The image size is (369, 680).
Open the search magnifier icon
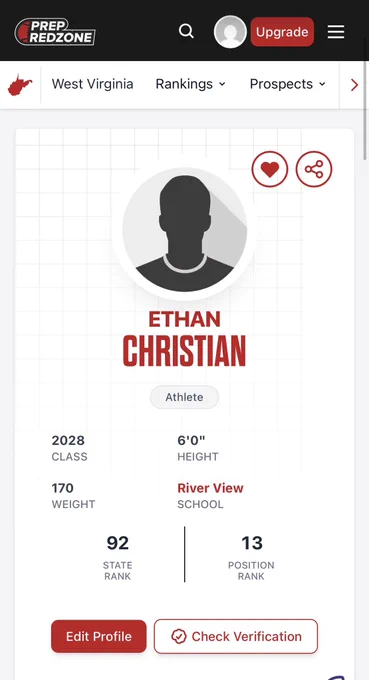[186, 31]
